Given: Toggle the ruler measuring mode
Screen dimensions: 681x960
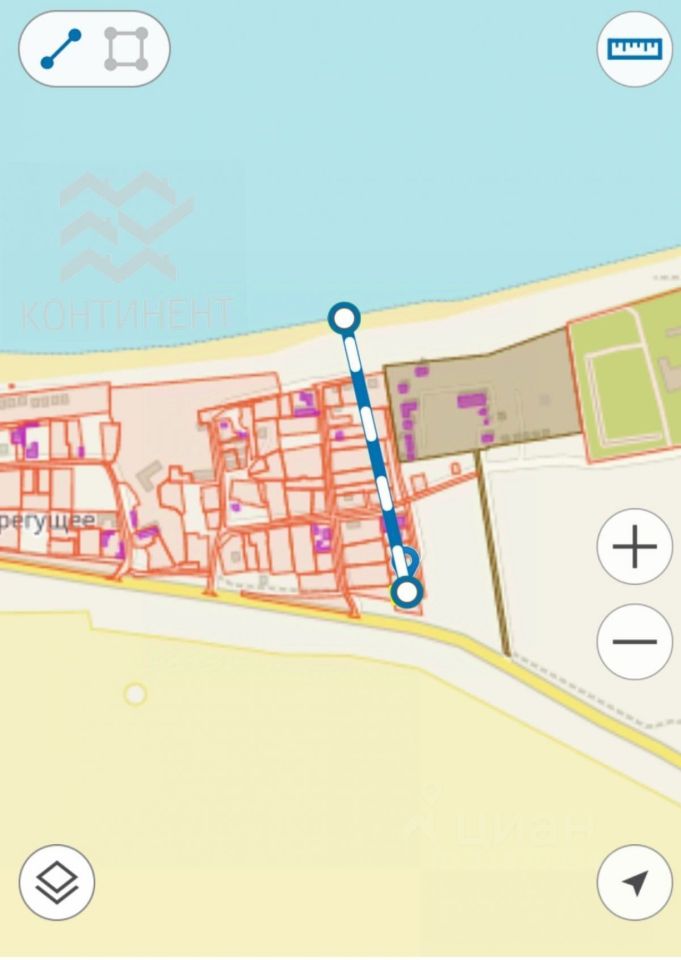Looking at the screenshot, I should (634, 48).
